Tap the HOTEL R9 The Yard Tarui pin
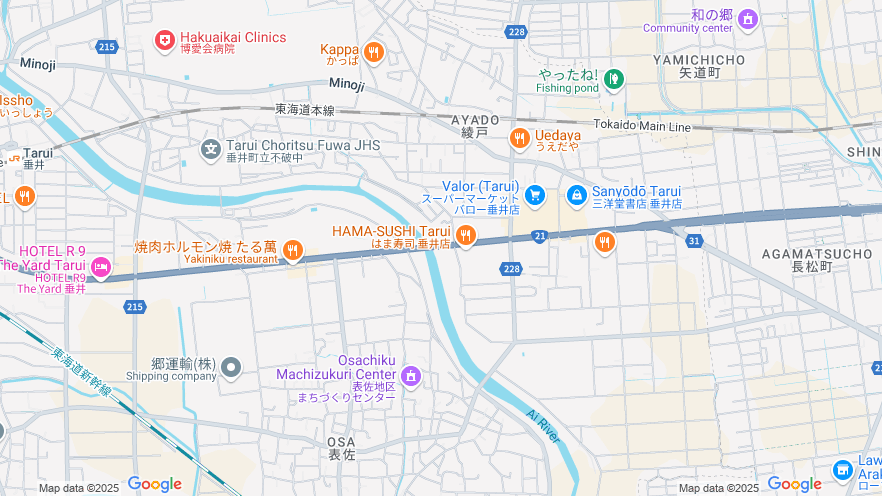The width and height of the screenshot is (882, 496). [101, 267]
